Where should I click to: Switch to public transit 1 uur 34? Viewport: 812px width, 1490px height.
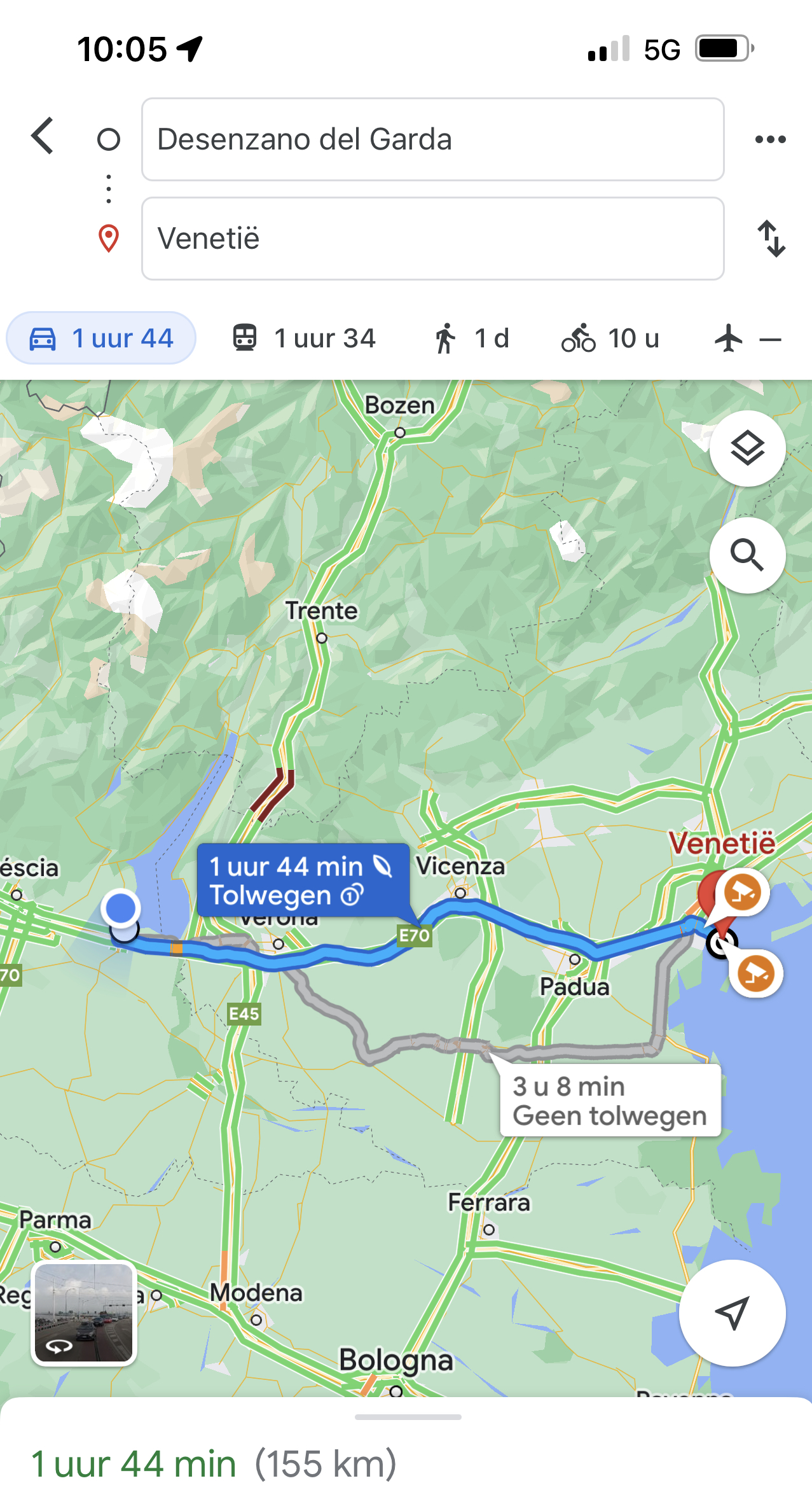click(x=303, y=338)
